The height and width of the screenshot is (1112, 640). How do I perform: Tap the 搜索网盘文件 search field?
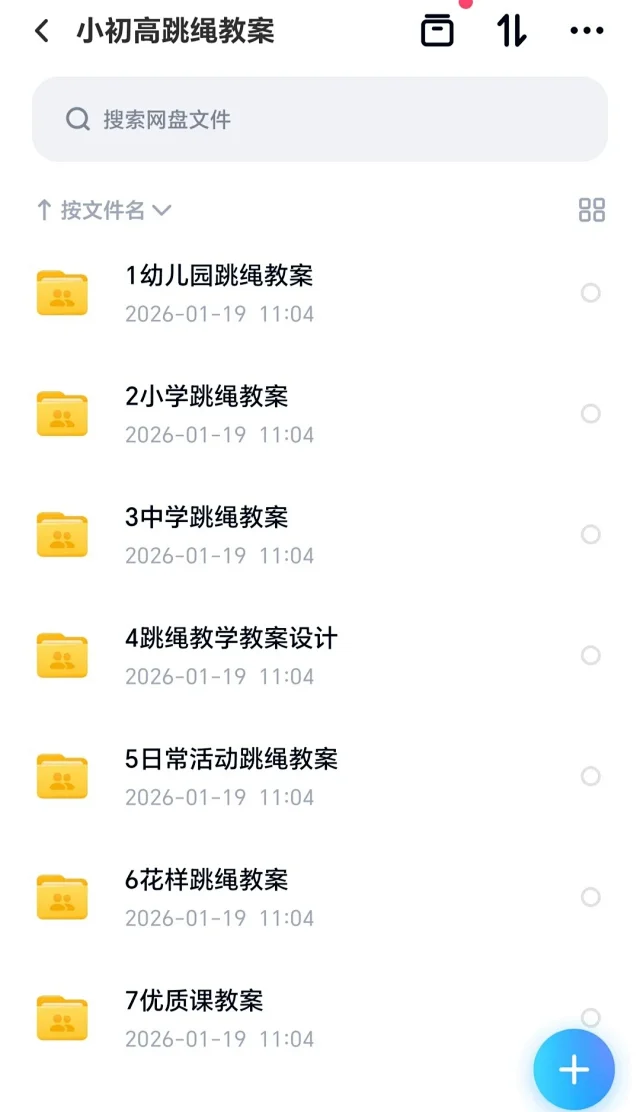pyautogui.click(x=320, y=120)
